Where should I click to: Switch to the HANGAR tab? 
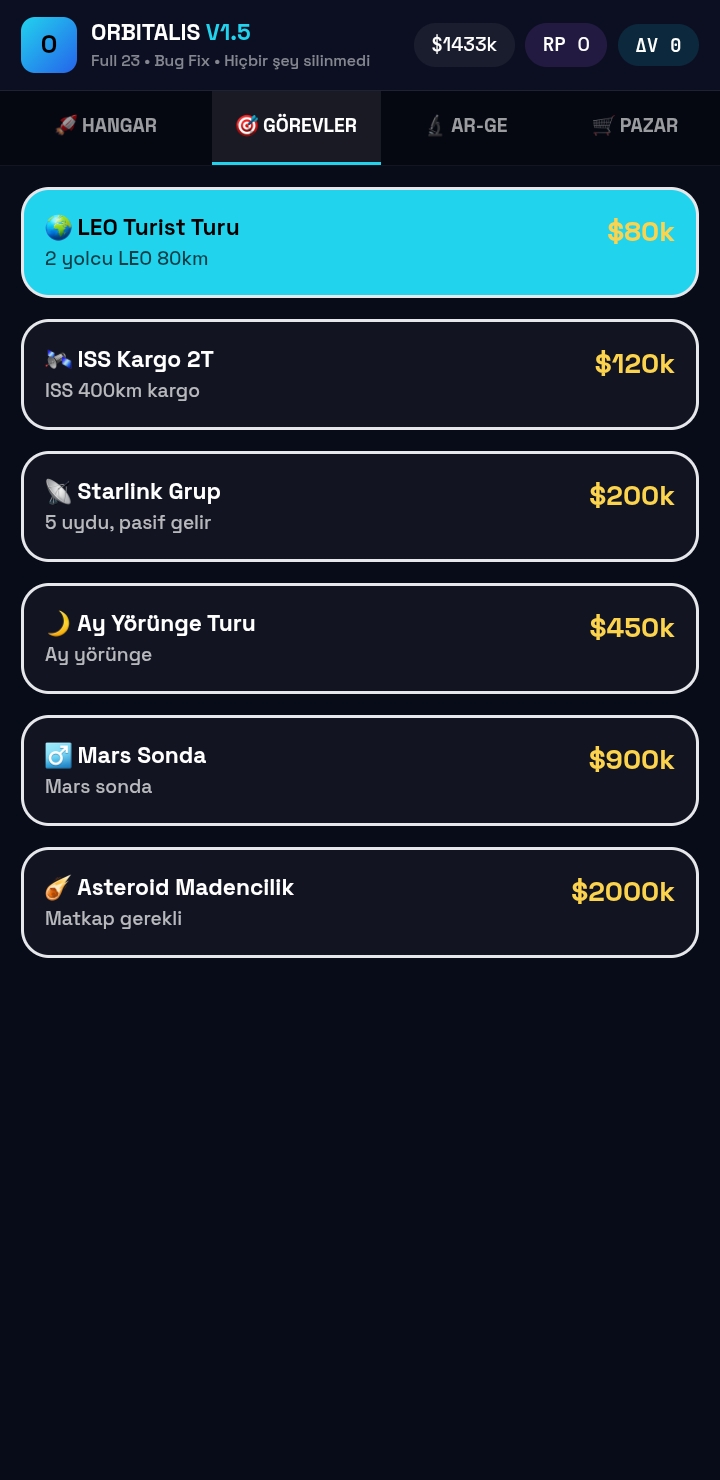click(x=106, y=127)
